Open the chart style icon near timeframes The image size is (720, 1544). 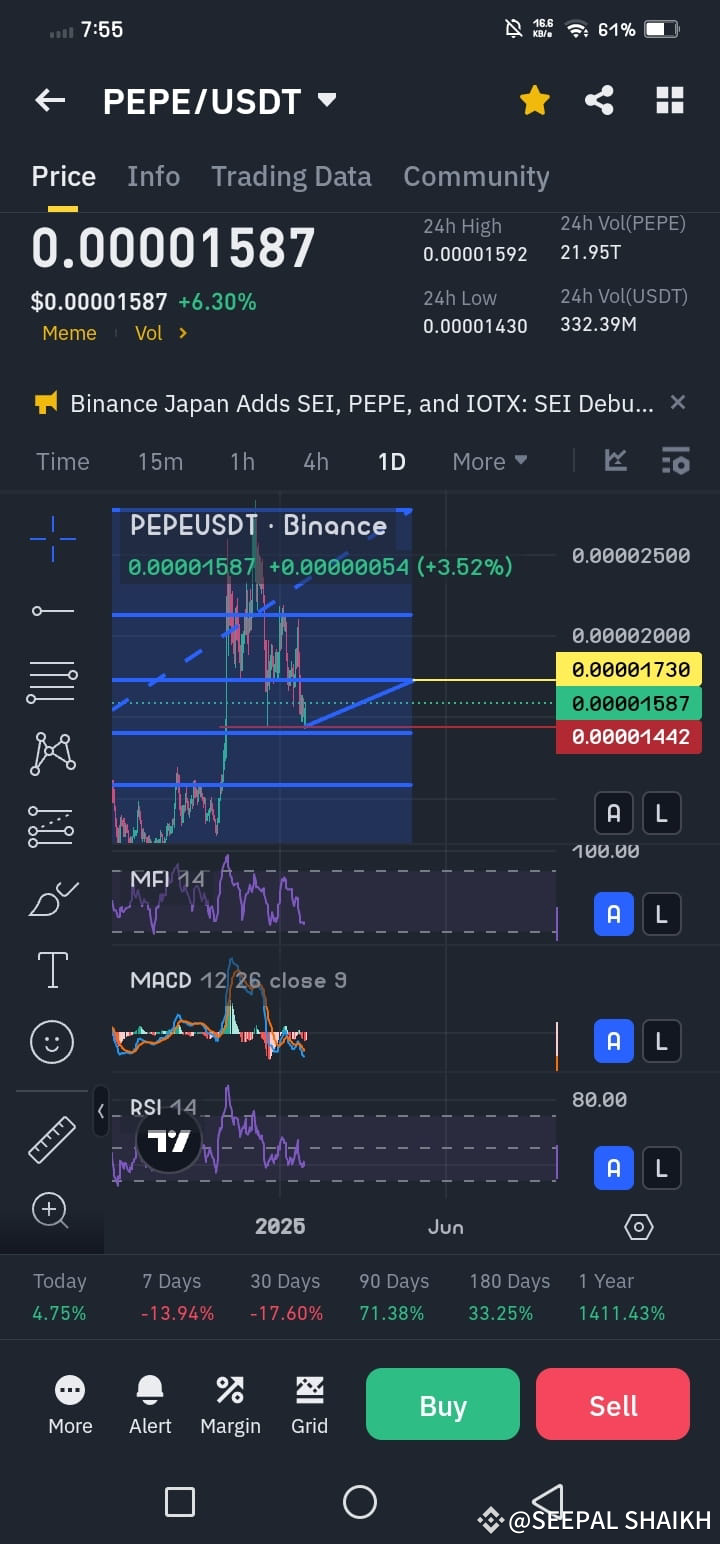(616, 461)
